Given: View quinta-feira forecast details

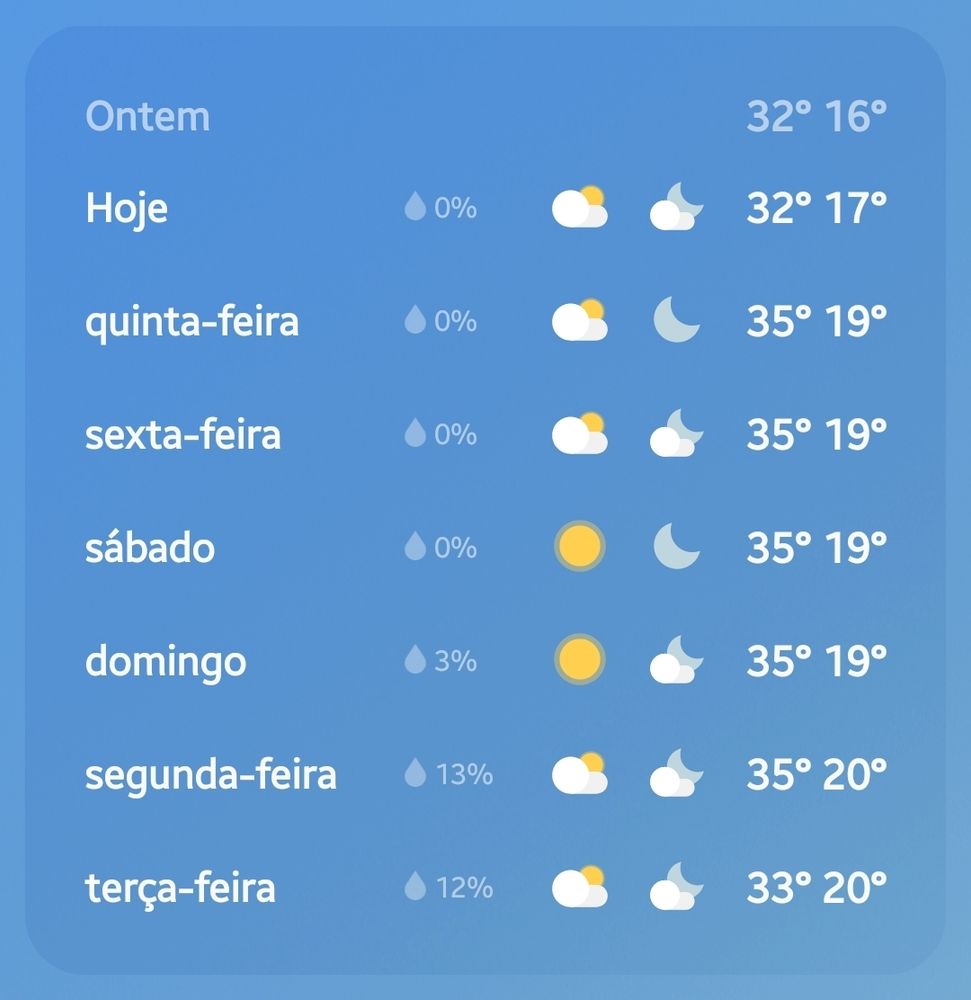Looking at the screenshot, I should pos(192,322).
